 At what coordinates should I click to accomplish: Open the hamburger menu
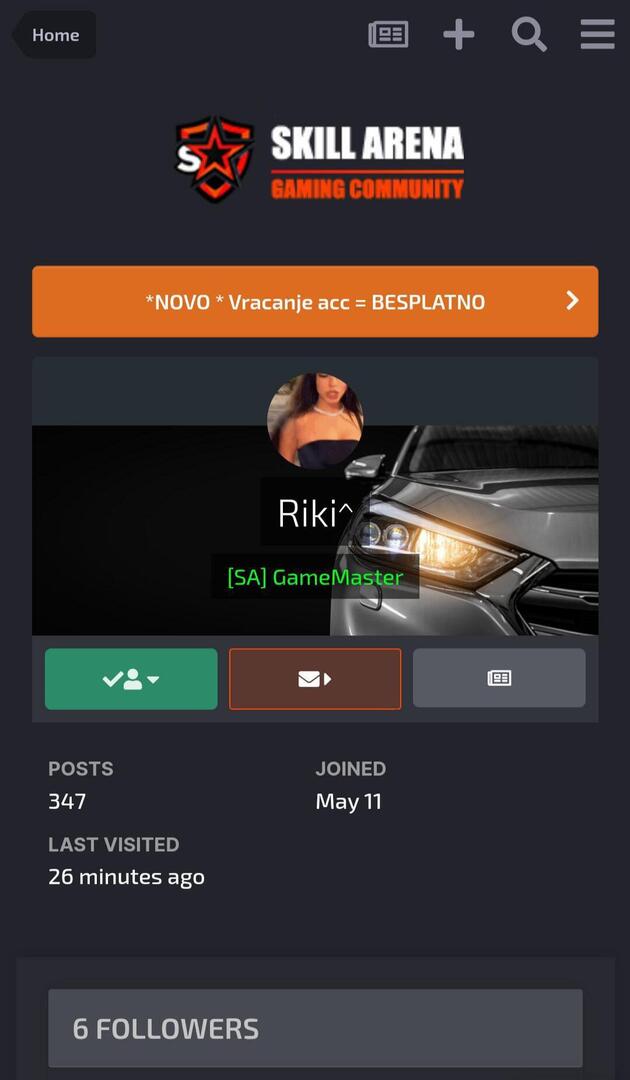[597, 35]
